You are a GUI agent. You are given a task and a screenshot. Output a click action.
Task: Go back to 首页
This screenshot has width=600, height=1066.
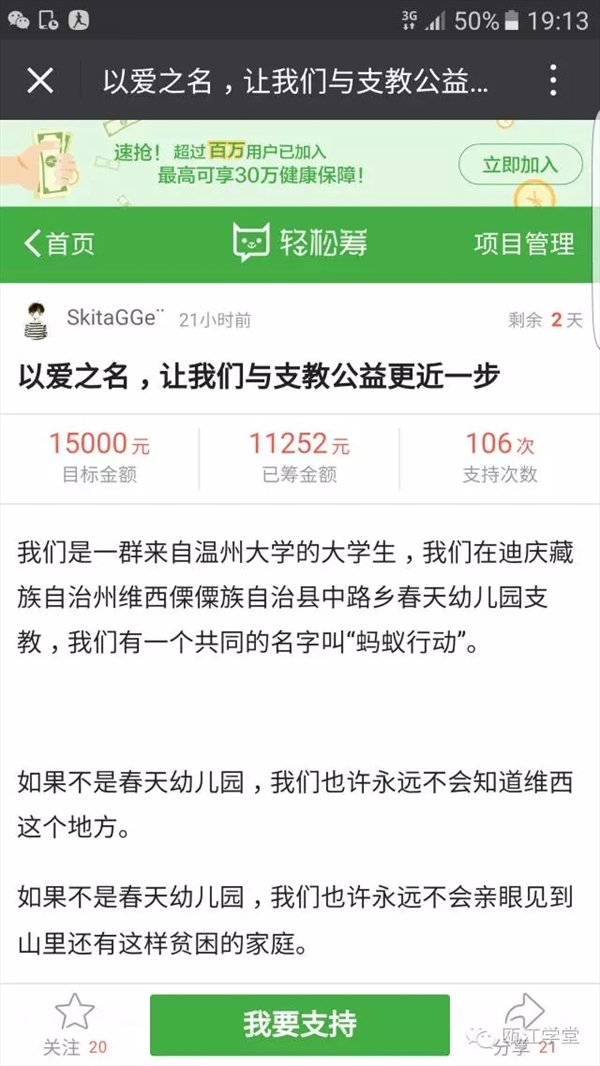click(x=59, y=243)
